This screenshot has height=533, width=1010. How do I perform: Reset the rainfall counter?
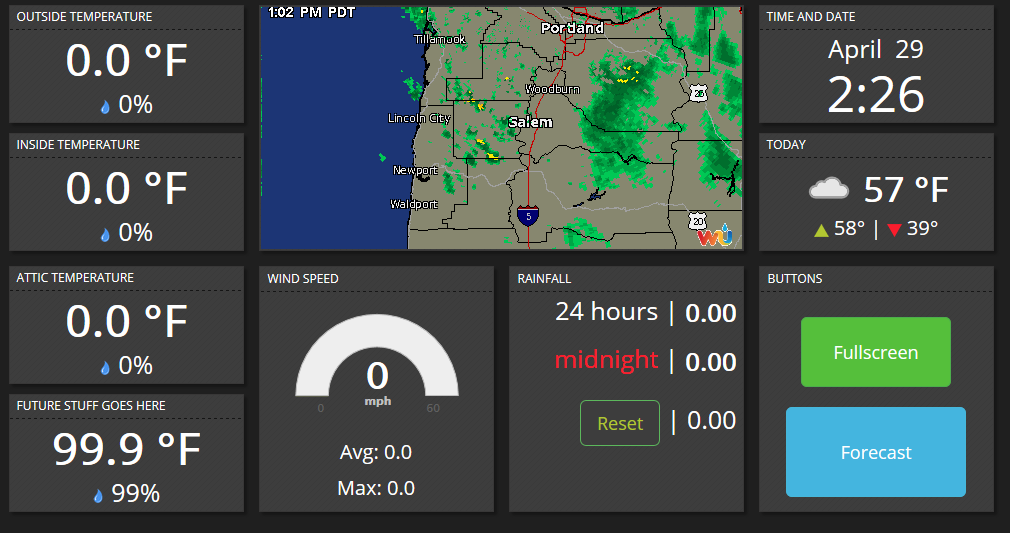point(619,423)
